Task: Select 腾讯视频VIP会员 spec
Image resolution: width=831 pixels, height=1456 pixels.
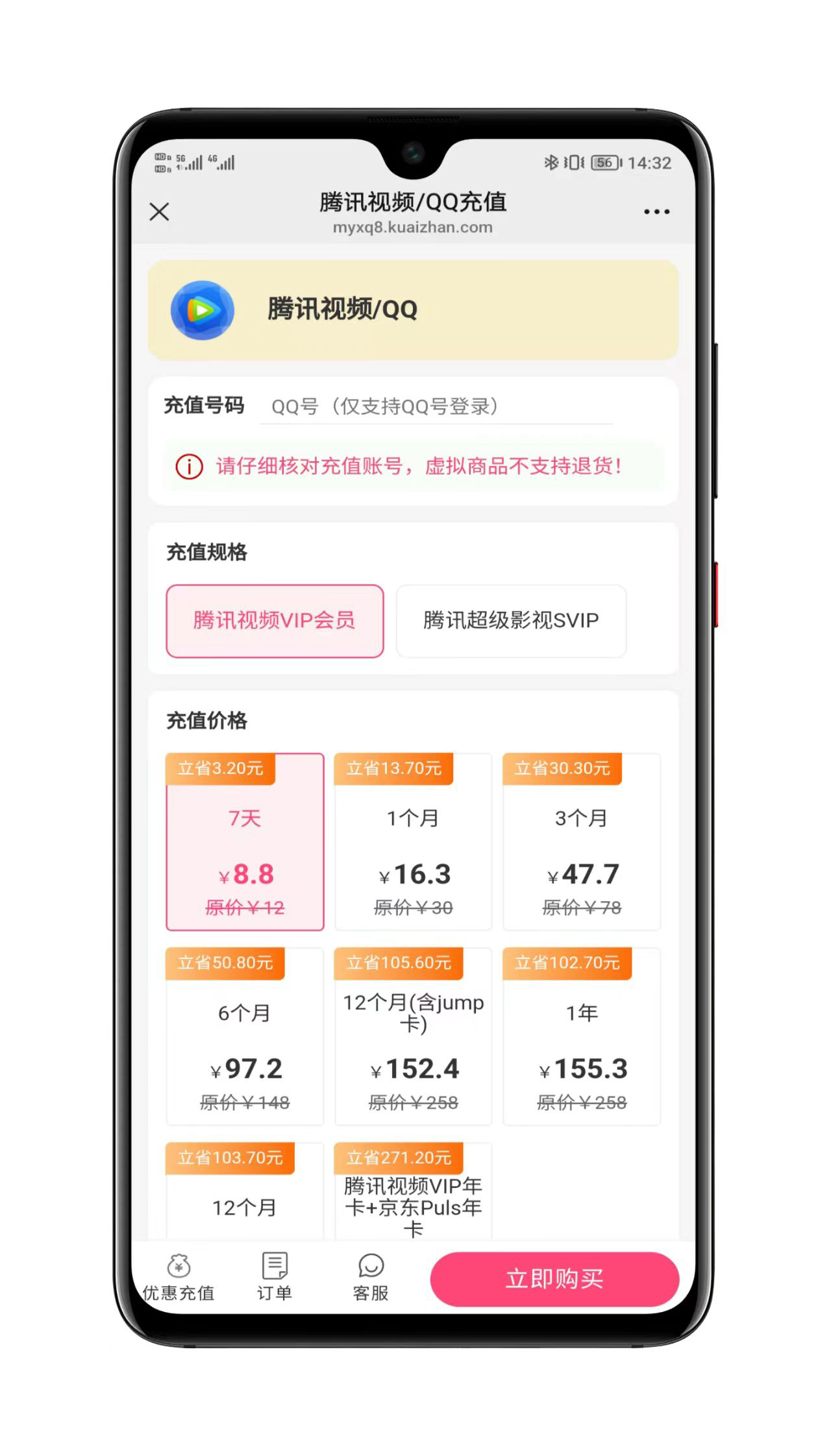Action: (x=275, y=621)
